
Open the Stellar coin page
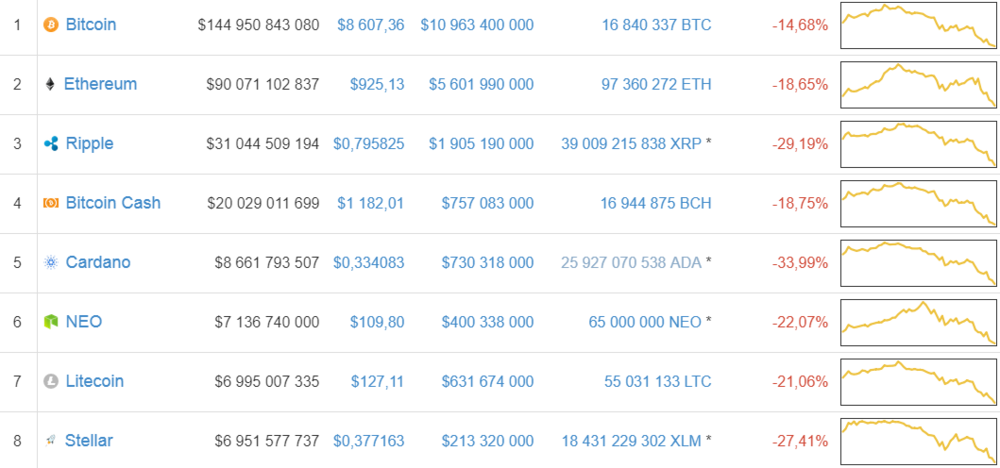tap(89, 440)
